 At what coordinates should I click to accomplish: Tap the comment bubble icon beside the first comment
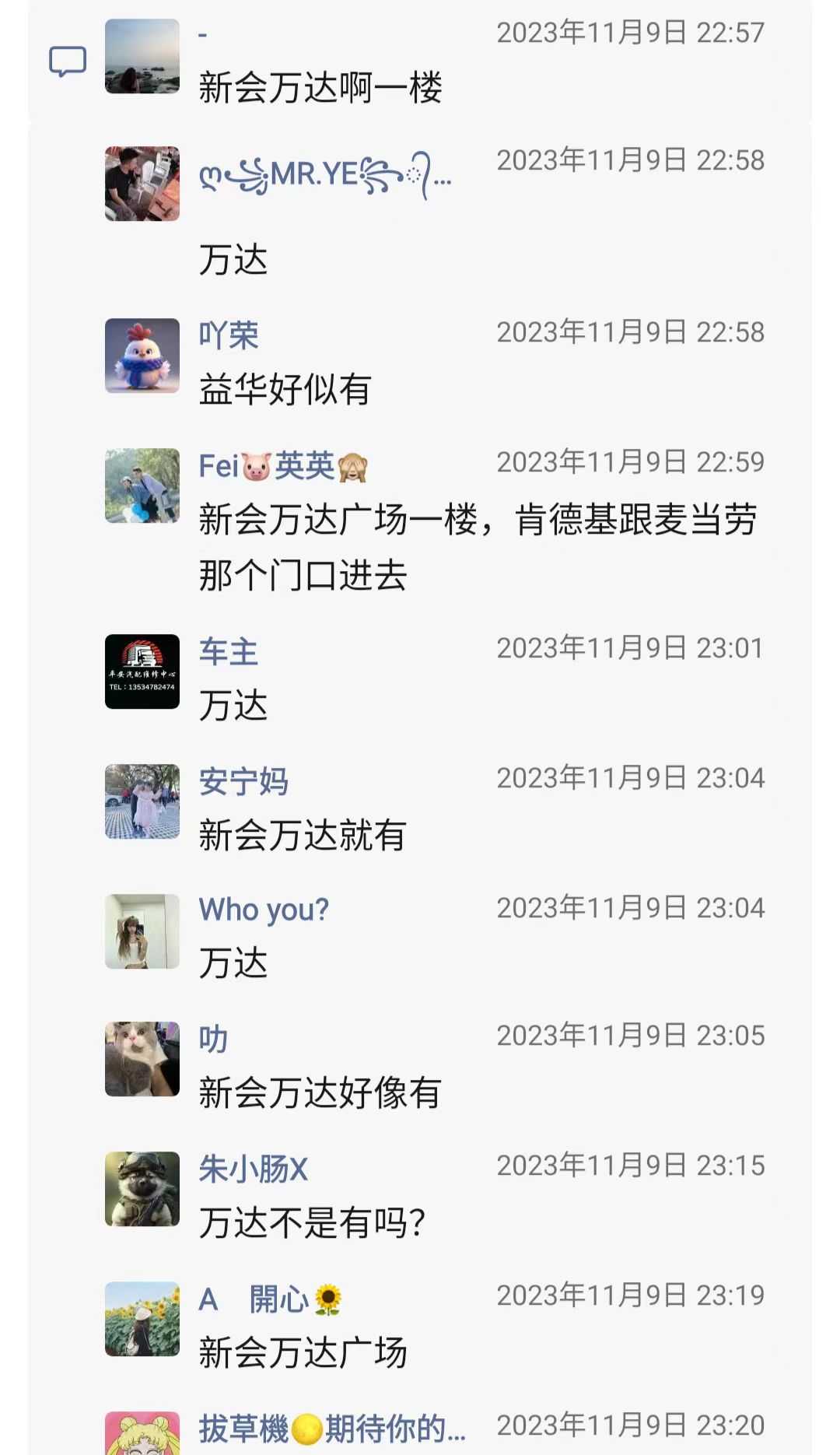pos(68,61)
